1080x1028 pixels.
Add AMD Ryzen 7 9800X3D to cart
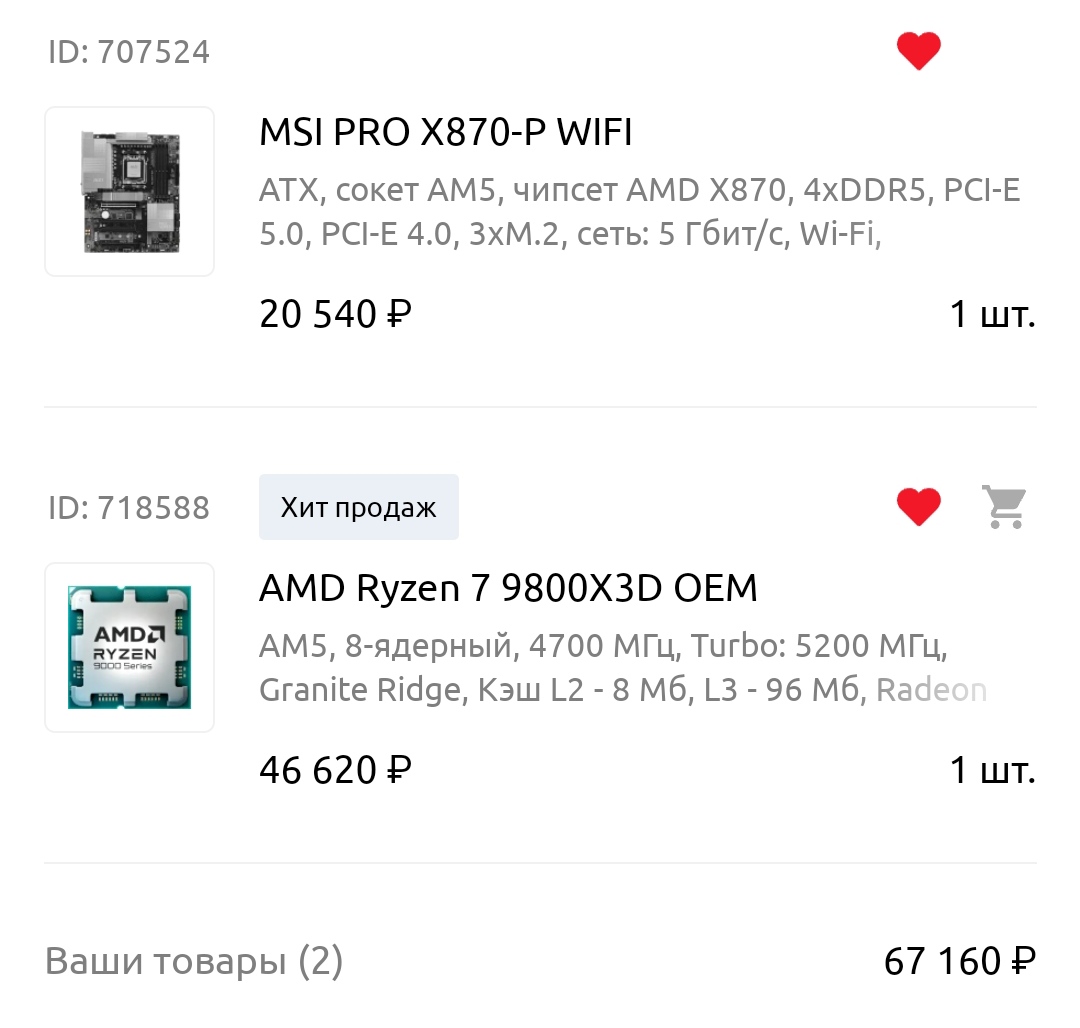click(1003, 507)
